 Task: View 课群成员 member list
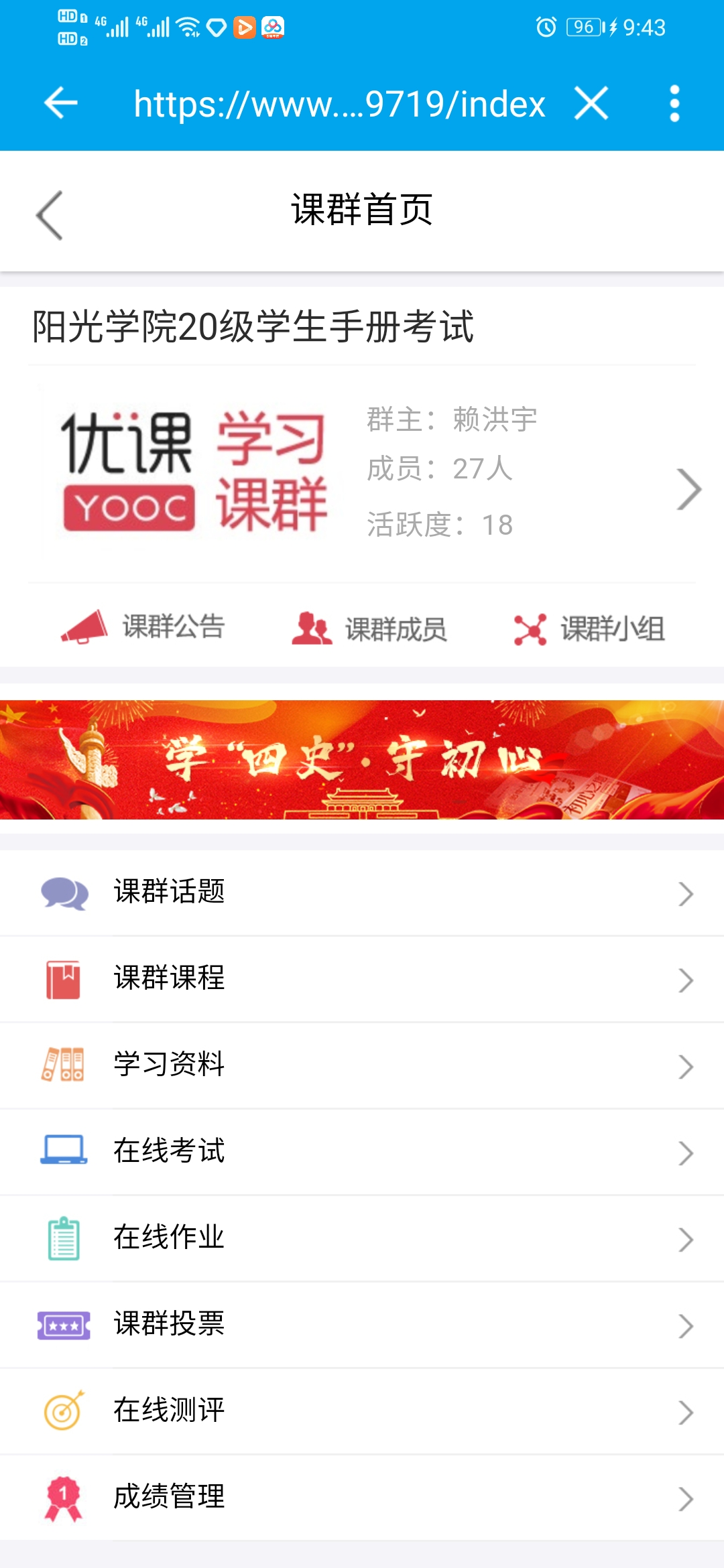[x=369, y=629]
